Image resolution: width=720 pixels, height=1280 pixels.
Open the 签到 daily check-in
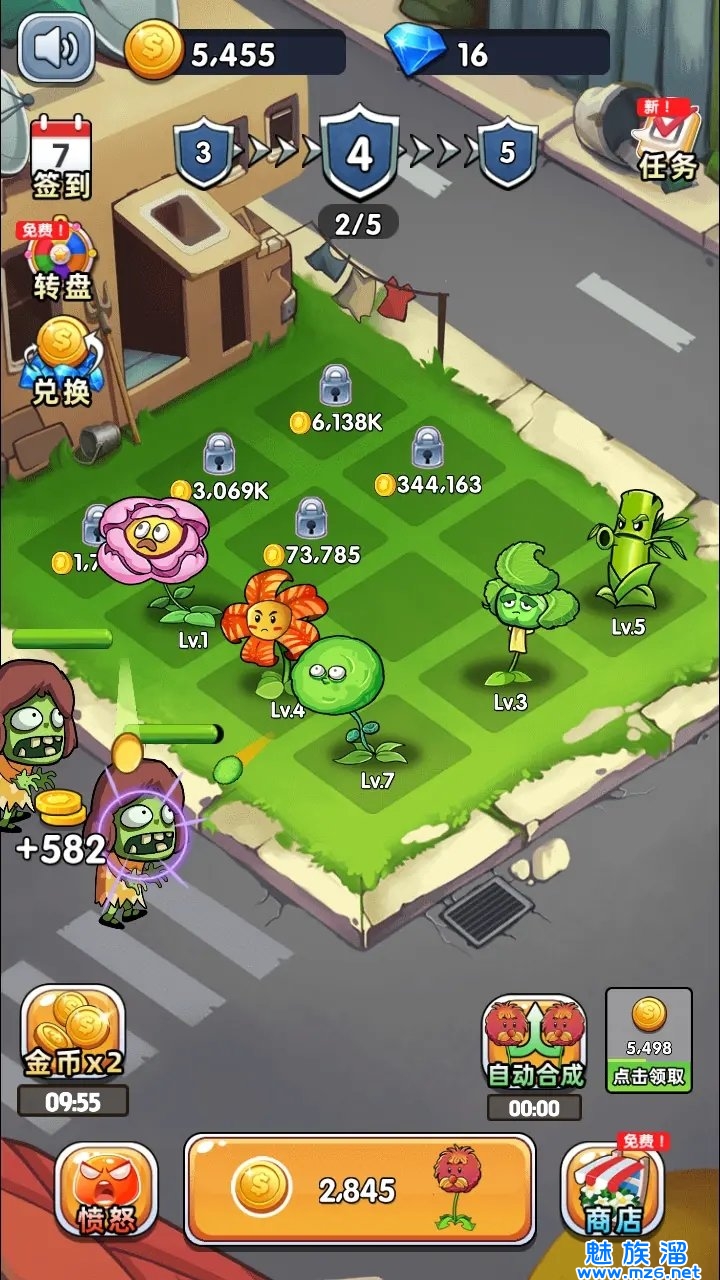tap(61, 157)
